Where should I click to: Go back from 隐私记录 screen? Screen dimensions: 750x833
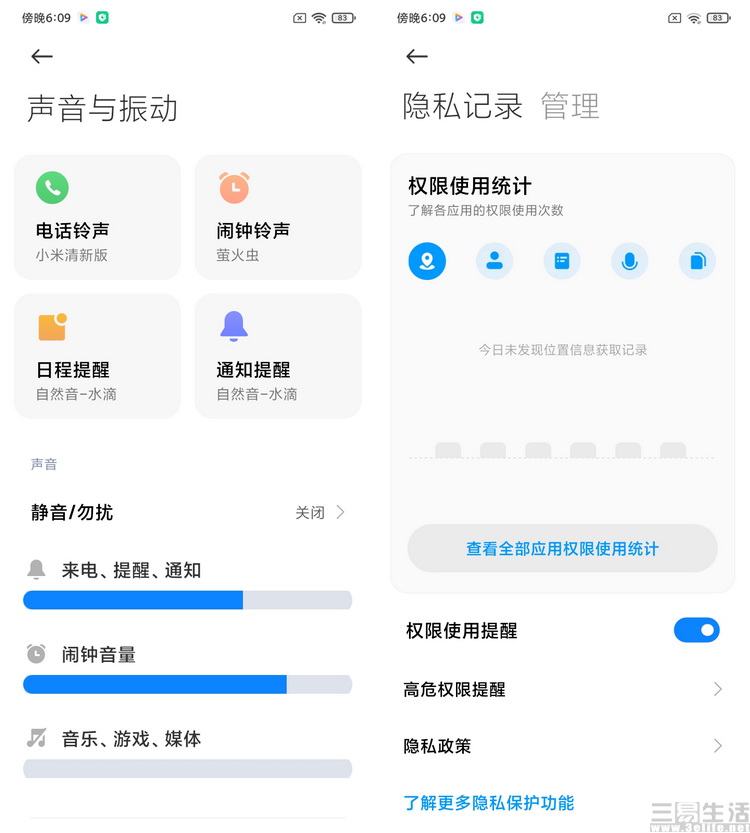pos(417,57)
